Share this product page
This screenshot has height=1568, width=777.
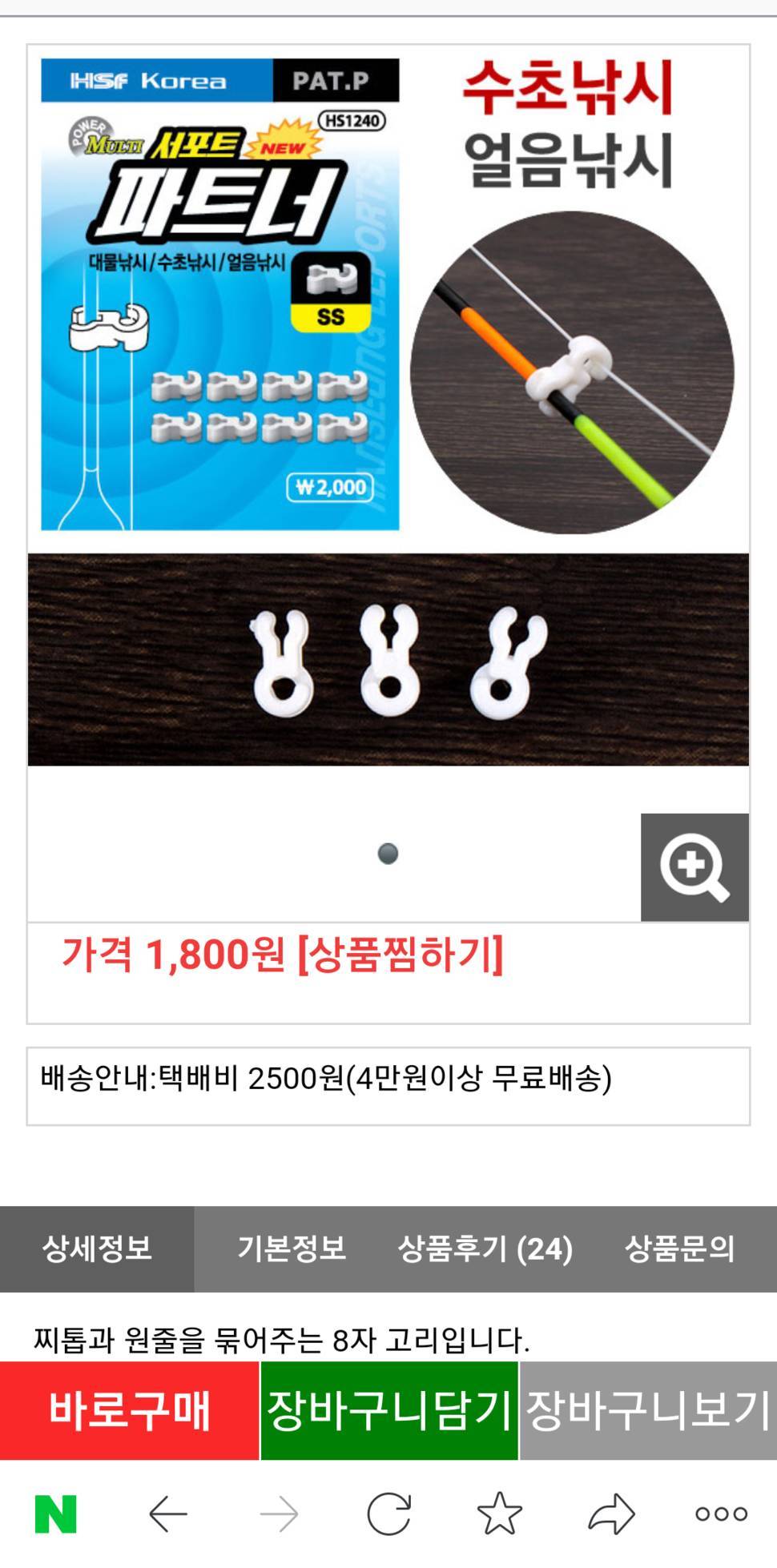(611, 1514)
